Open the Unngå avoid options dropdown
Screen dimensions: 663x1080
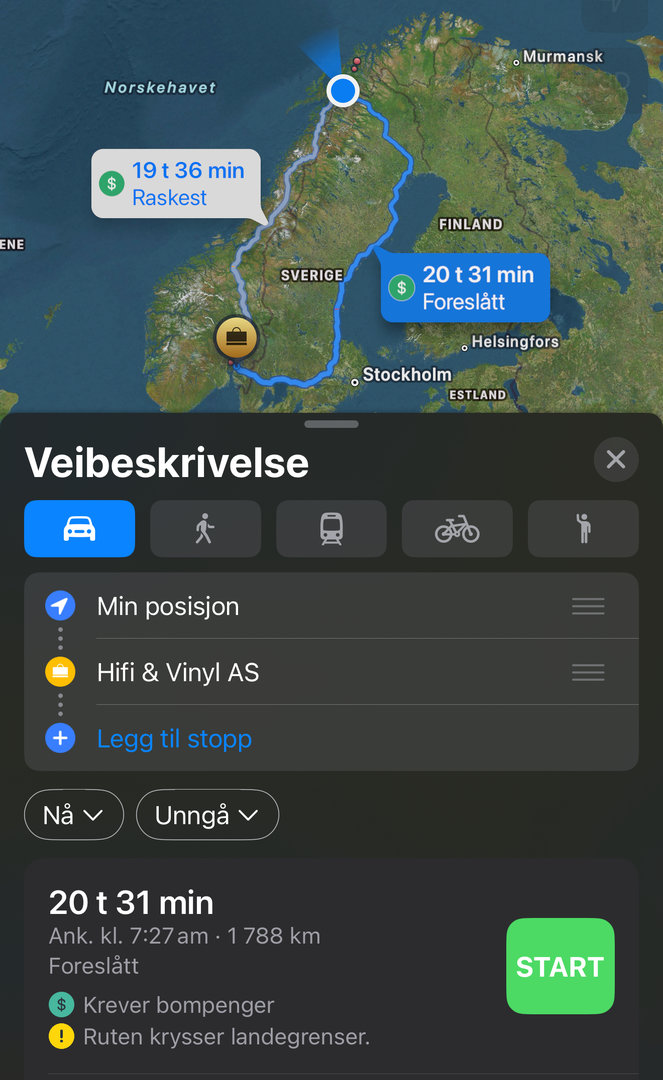[x=207, y=816]
